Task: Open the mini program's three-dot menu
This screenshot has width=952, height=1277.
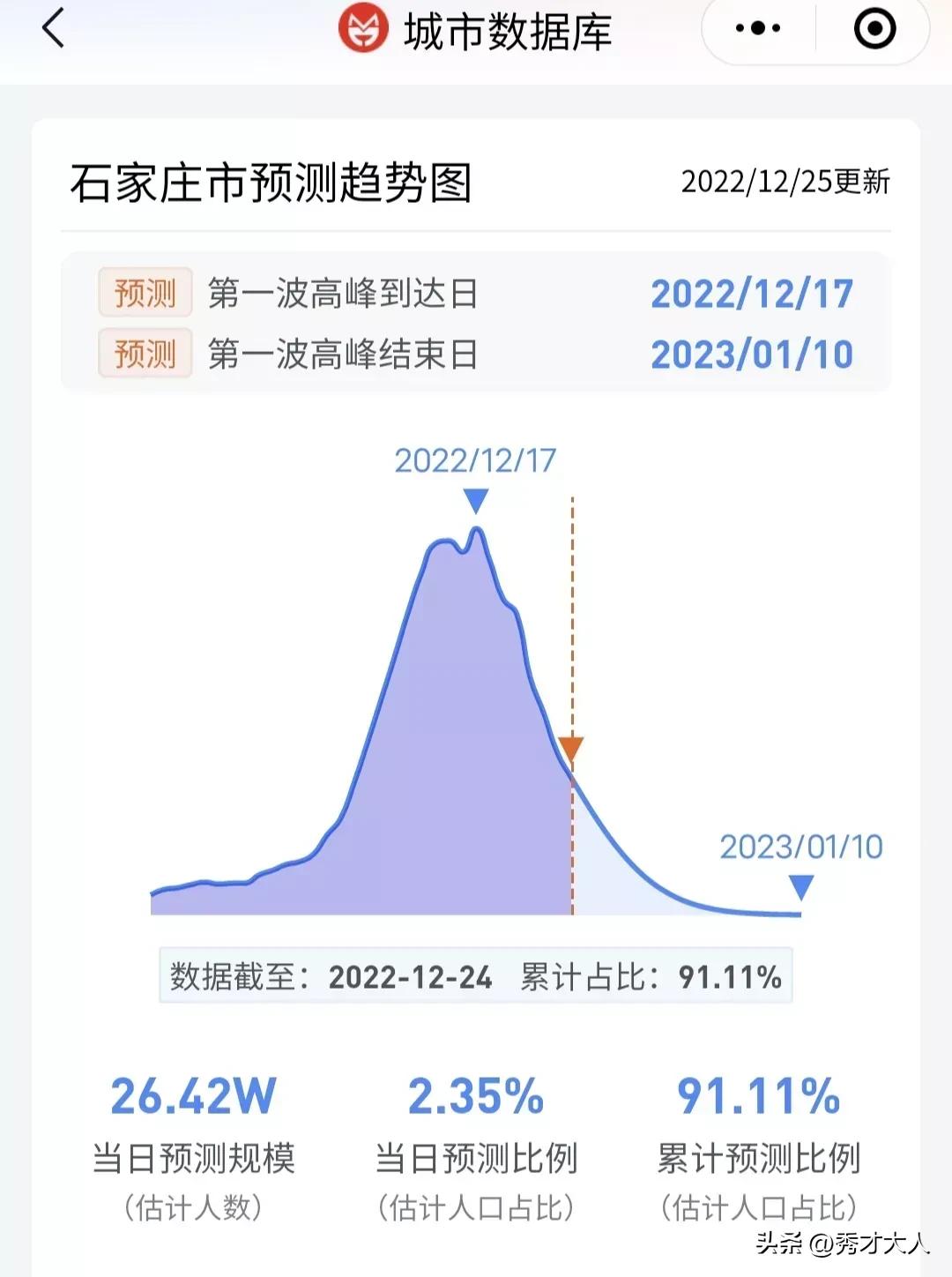Action: [758, 28]
